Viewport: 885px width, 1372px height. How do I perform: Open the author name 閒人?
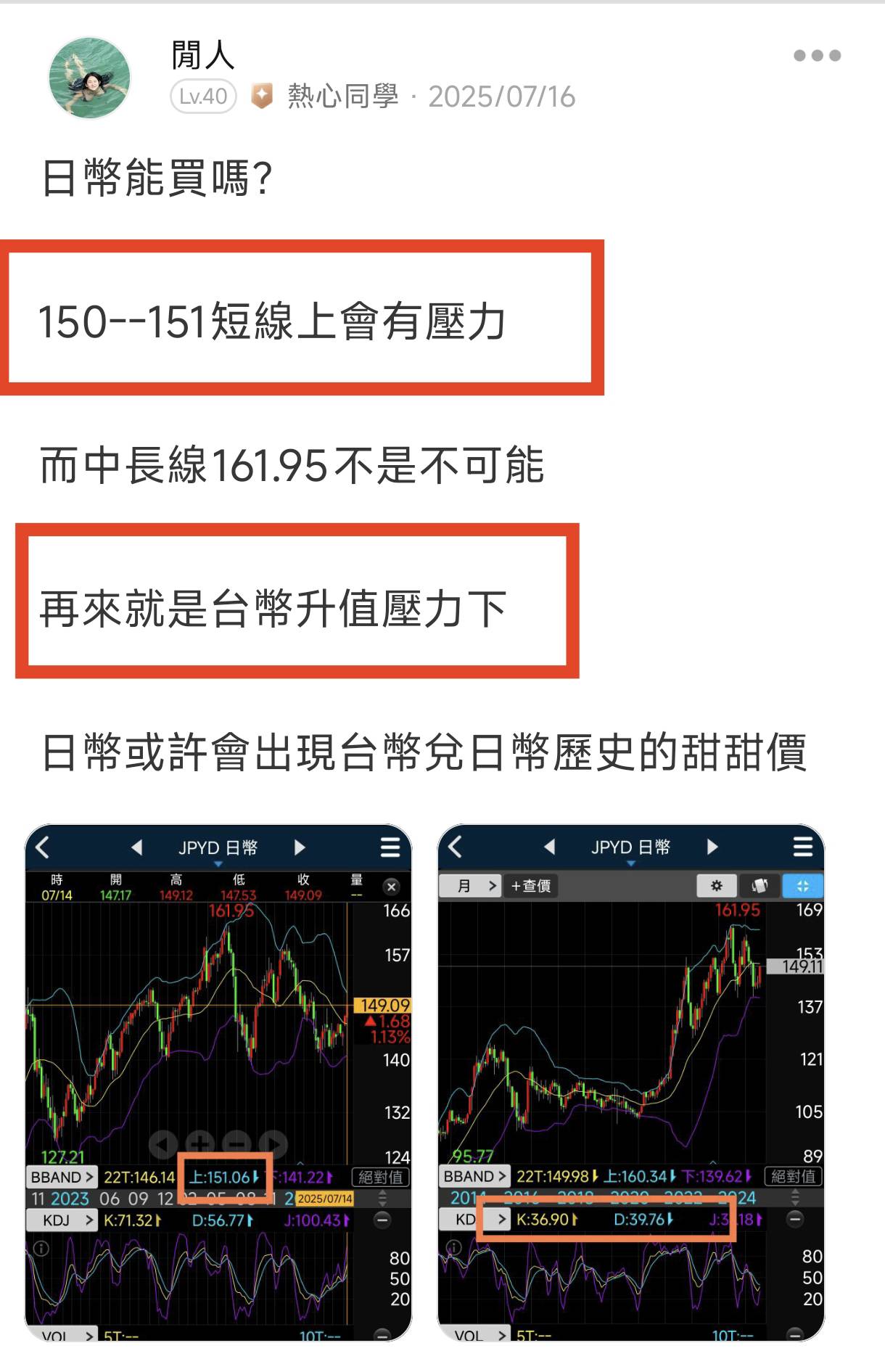coord(203,55)
